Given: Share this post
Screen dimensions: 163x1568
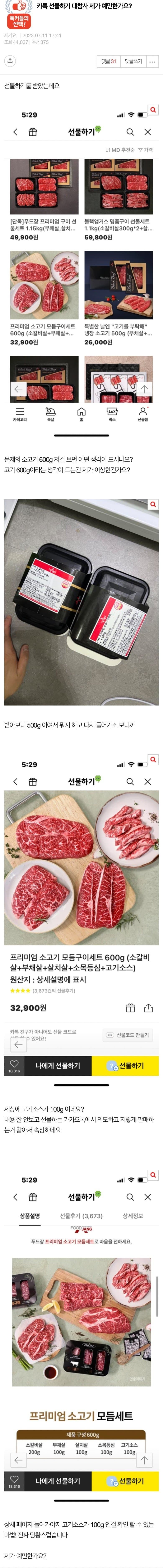Looking at the screenshot, I should tap(10, 61).
